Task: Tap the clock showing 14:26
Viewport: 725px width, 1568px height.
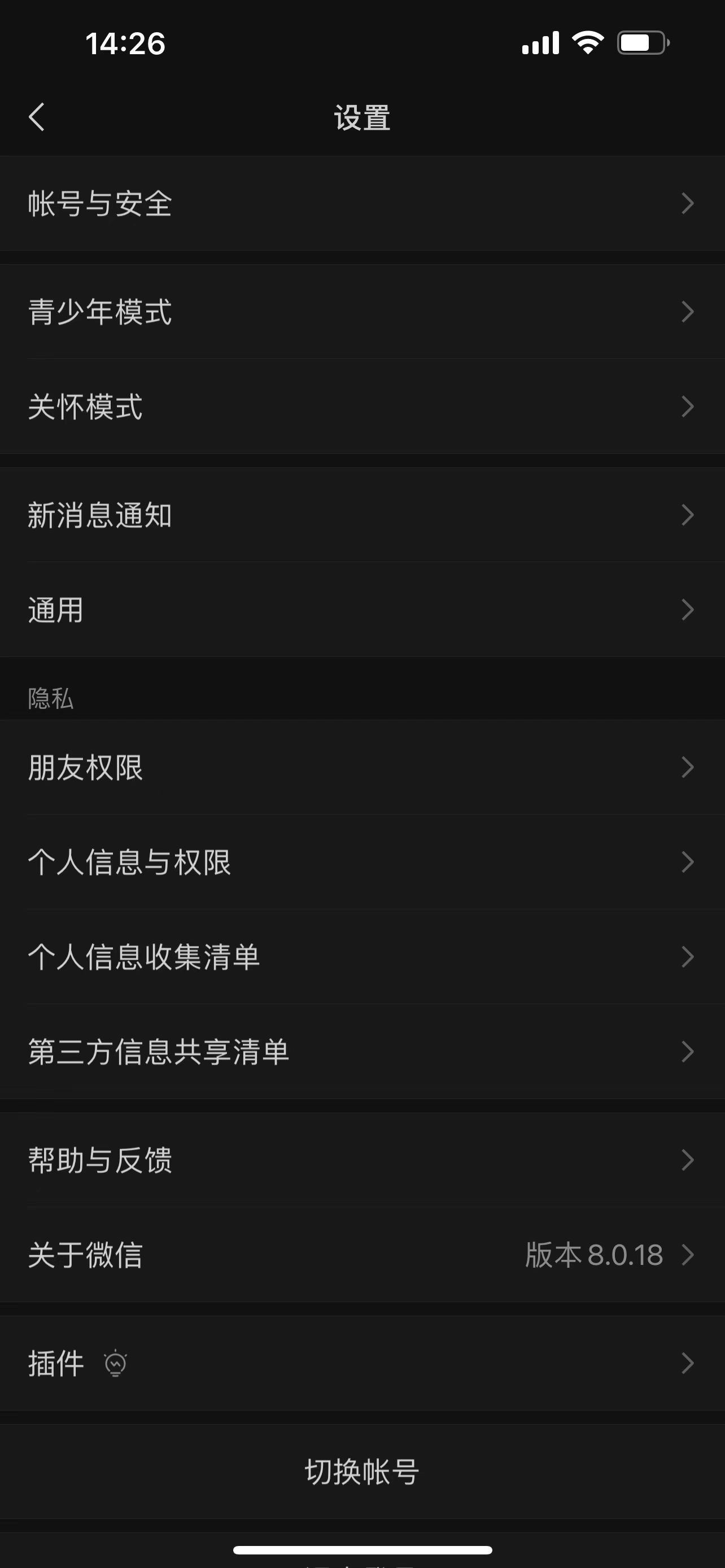Action: point(124,41)
